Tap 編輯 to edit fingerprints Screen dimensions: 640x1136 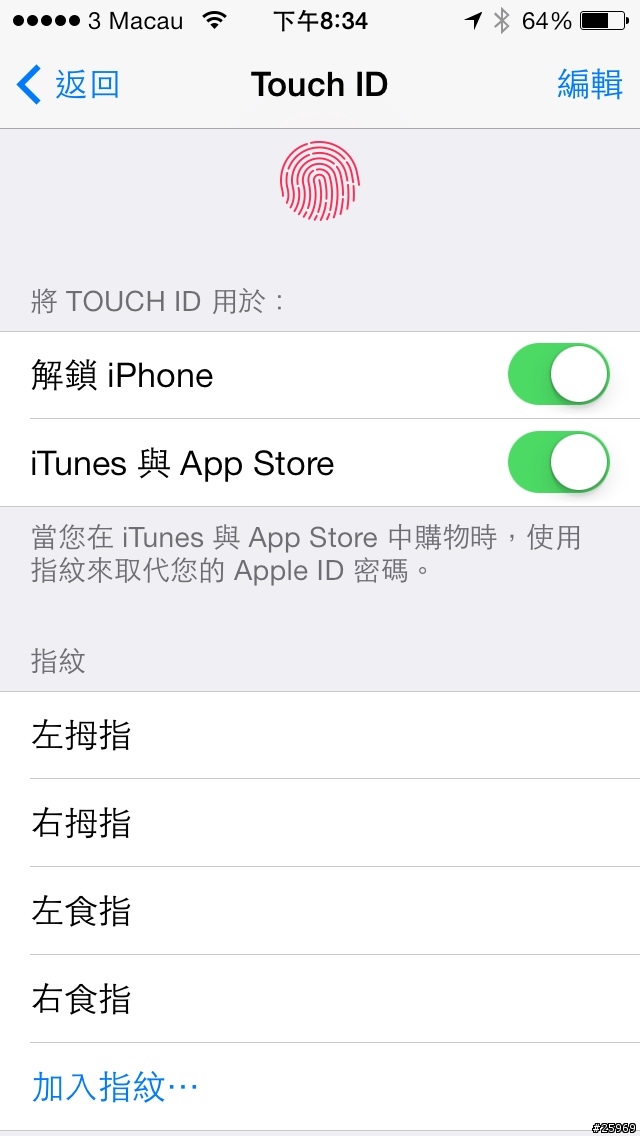pos(589,85)
